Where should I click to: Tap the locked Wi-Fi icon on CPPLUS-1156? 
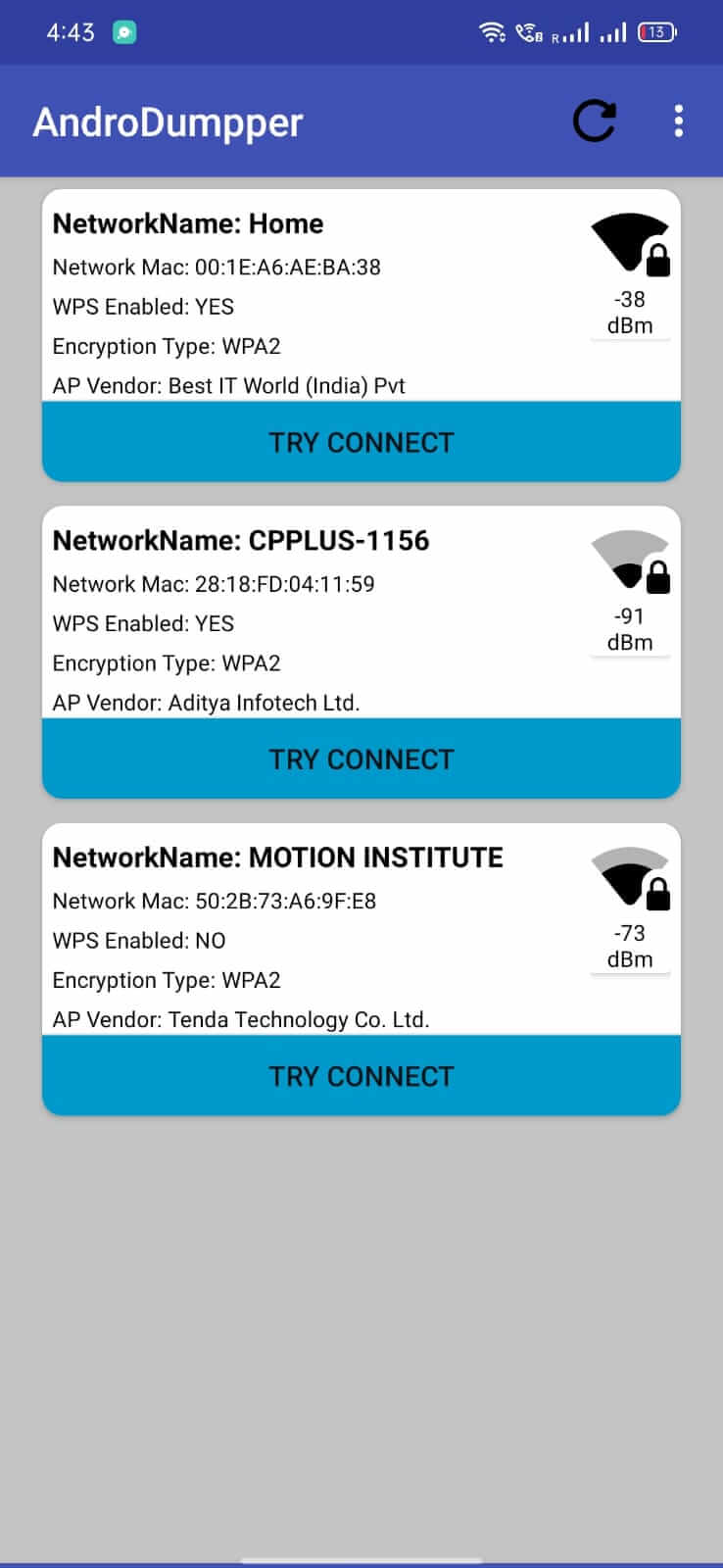click(629, 559)
